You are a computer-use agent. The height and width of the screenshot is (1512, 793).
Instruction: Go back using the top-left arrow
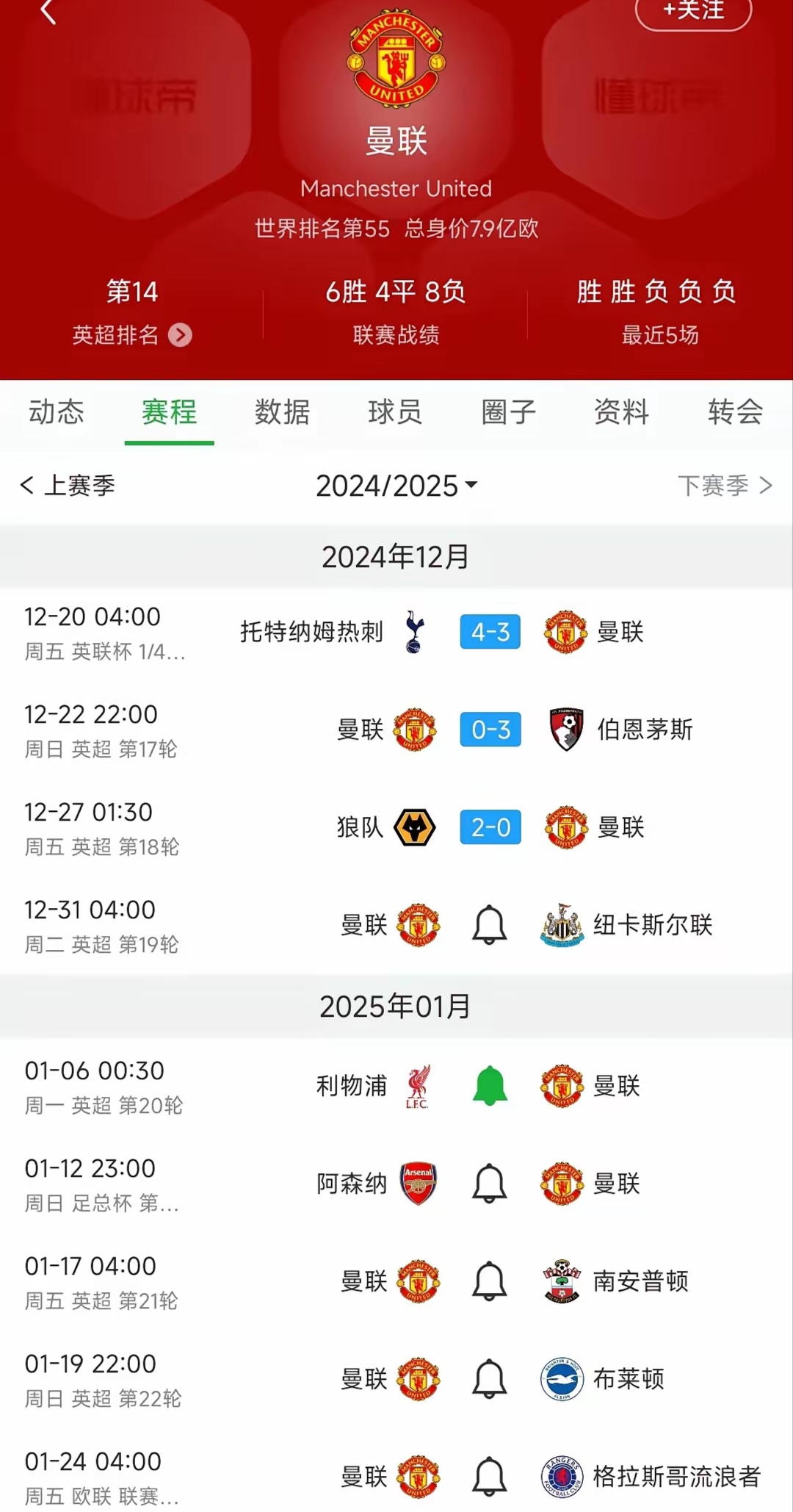(48, 12)
